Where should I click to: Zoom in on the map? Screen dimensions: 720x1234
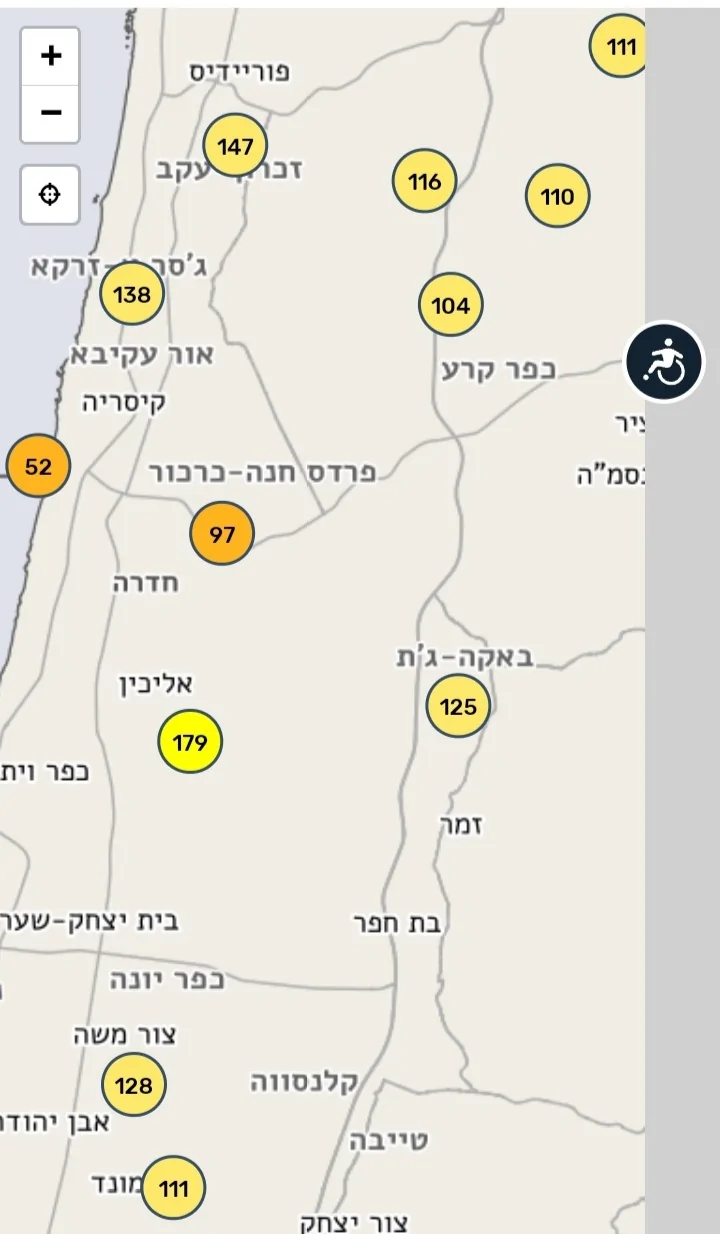tap(50, 56)
